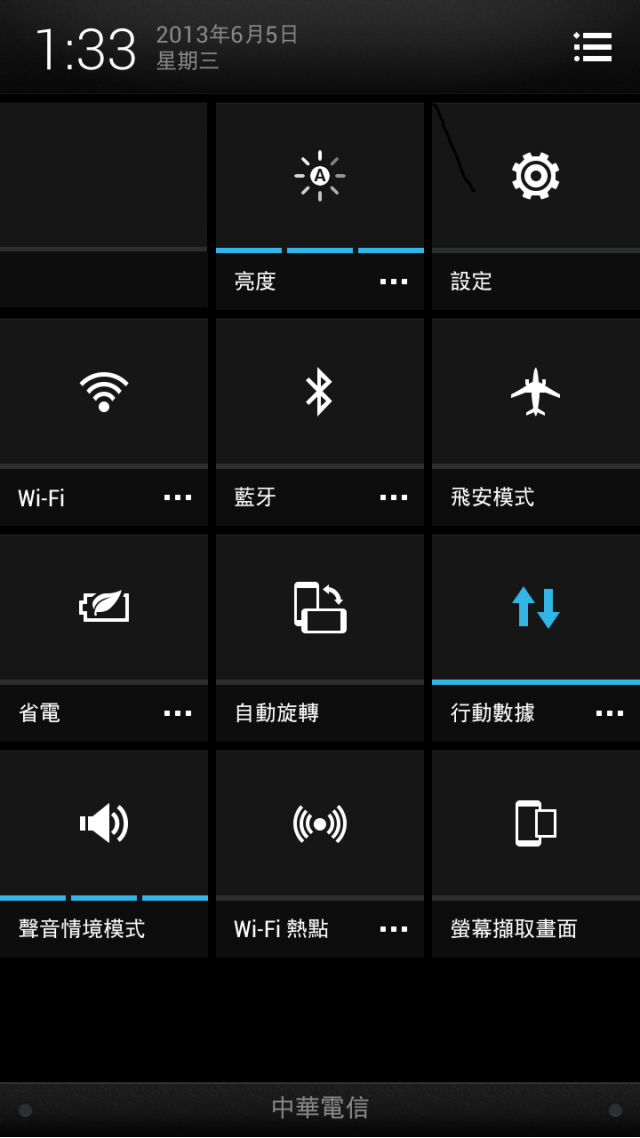Toggle auto brightness (亮度) tile
640x1138 pixels.
coord(319,176)
